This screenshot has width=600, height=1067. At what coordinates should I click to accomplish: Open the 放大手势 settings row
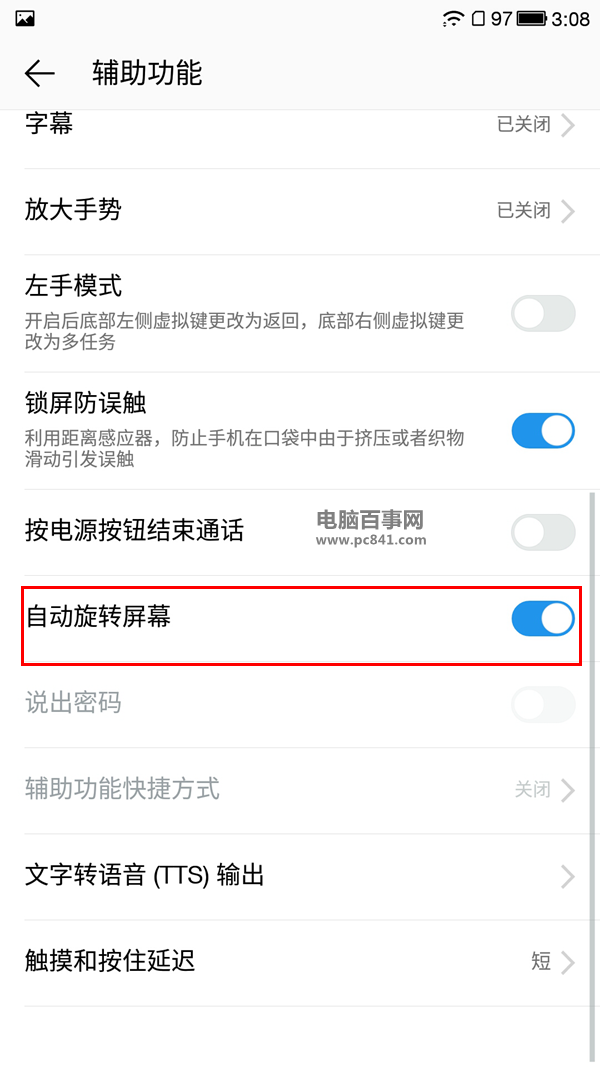point(300,211)
